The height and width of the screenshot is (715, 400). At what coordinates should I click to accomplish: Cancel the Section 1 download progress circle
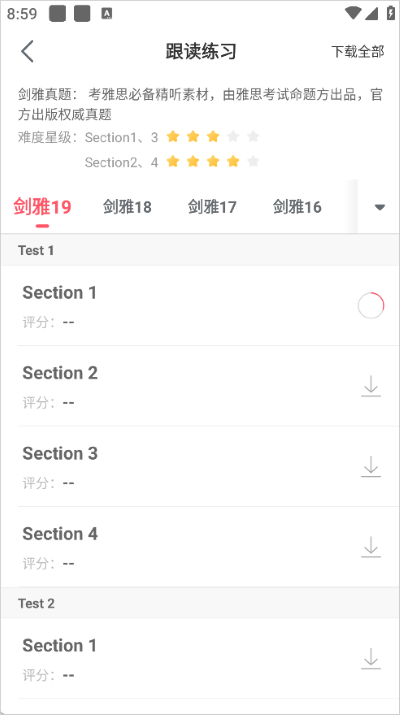click(x=371, y=306)
